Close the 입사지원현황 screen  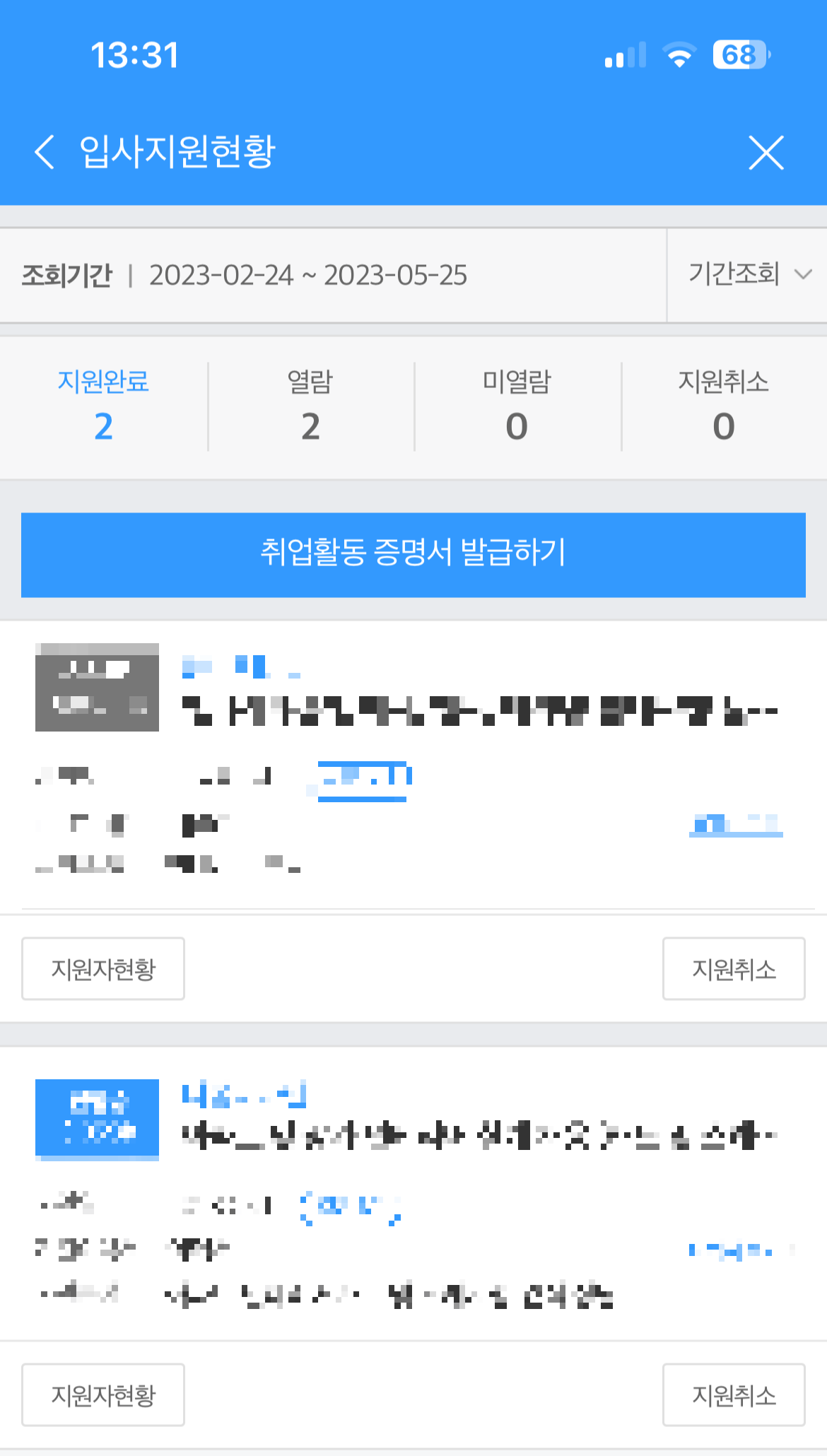click(x=766, y=153)
